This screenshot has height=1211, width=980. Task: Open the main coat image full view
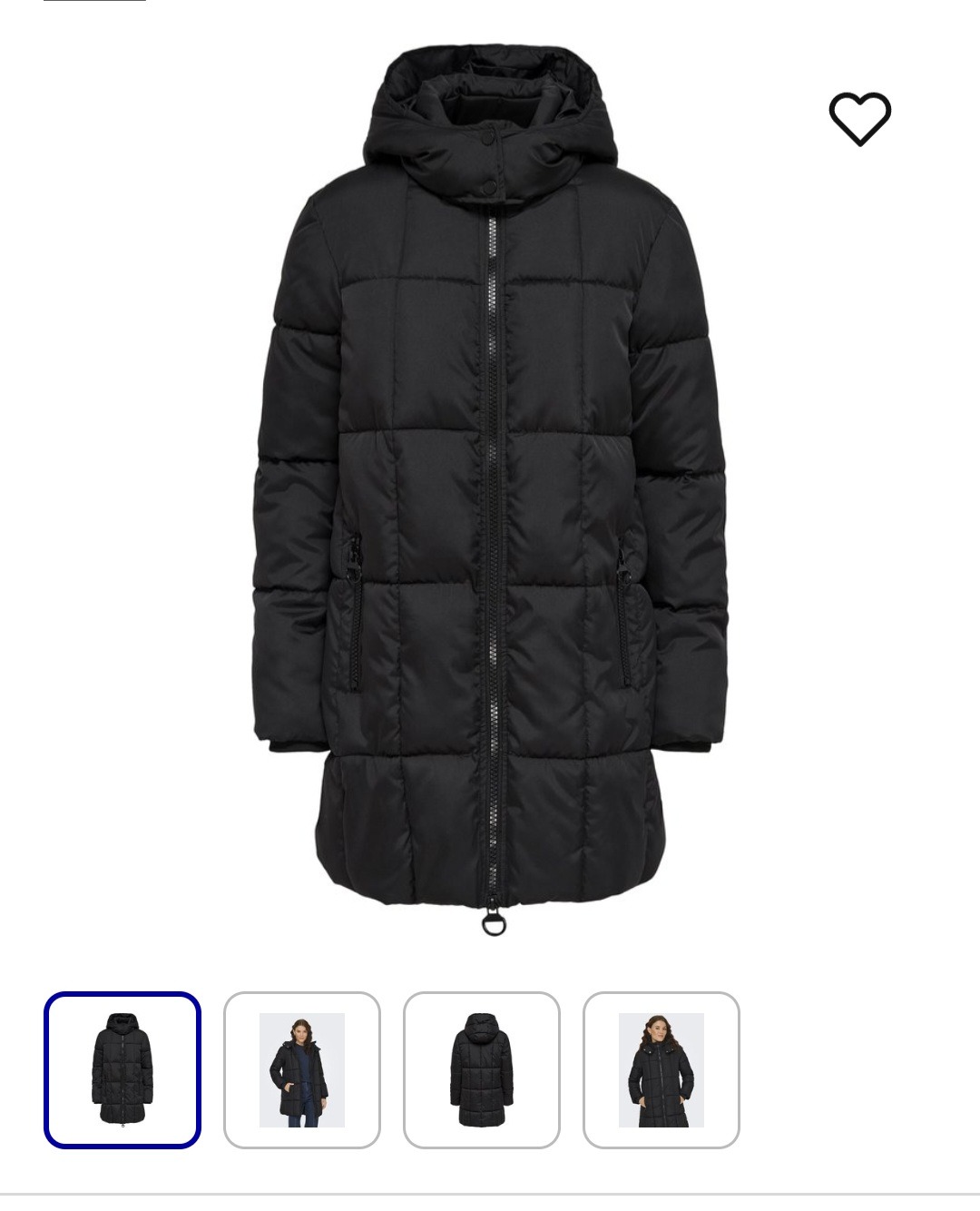(x=490, y=490)
